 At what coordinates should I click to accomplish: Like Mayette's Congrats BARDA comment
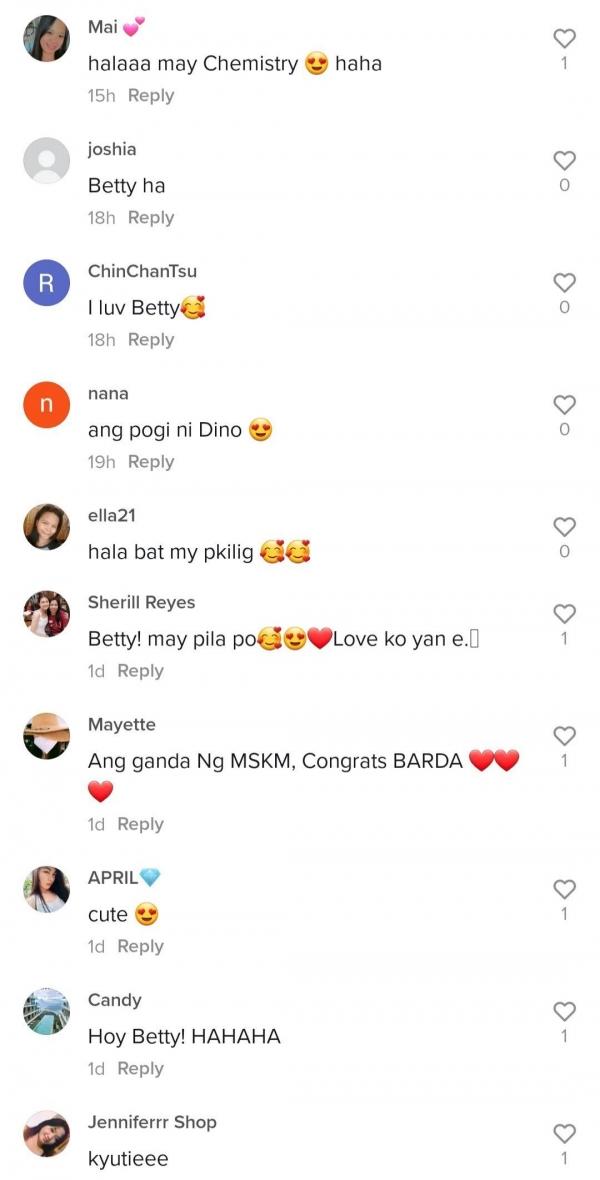(565, 736)
